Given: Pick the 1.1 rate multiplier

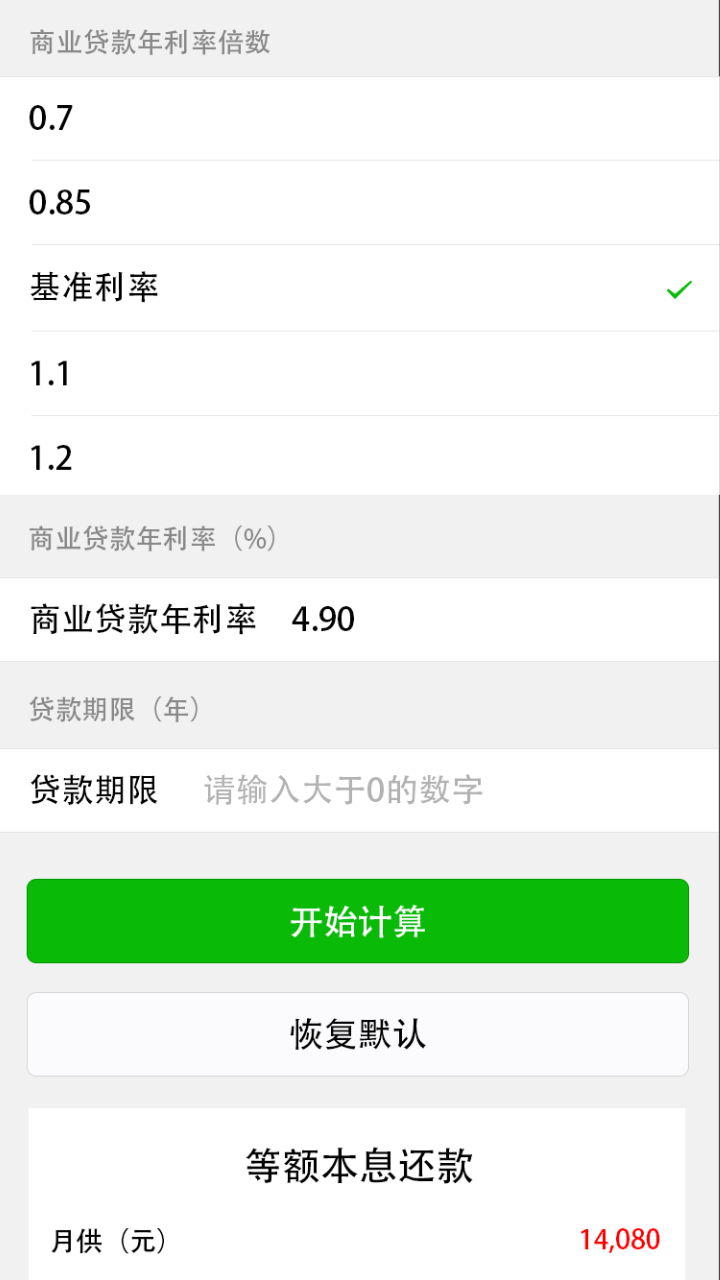Looking at the screenshot, I should [x=360, y=374].
